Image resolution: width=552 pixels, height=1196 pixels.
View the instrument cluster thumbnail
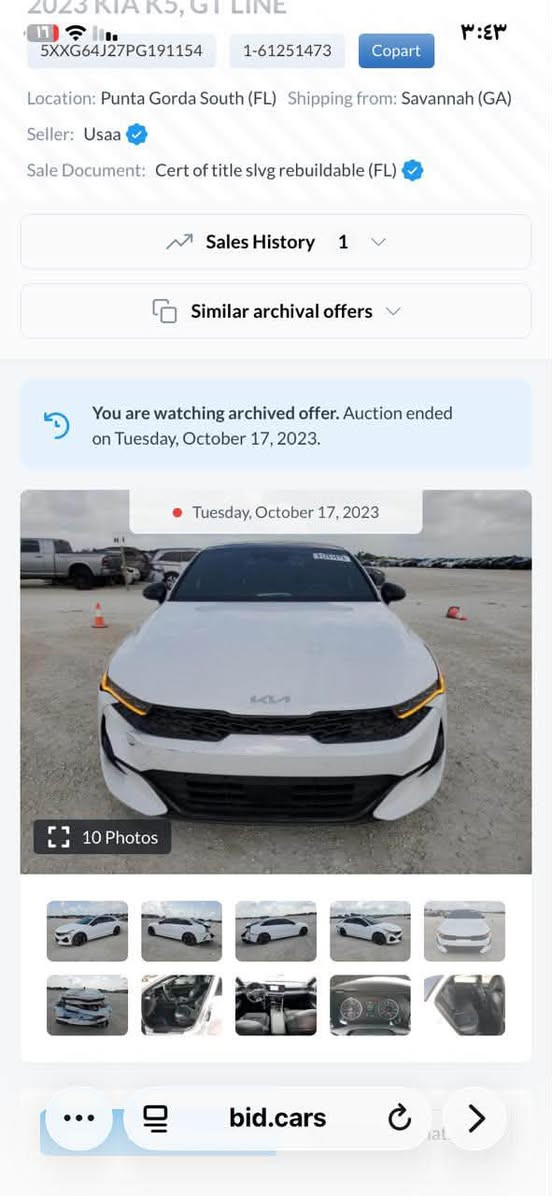[370, 1005]
